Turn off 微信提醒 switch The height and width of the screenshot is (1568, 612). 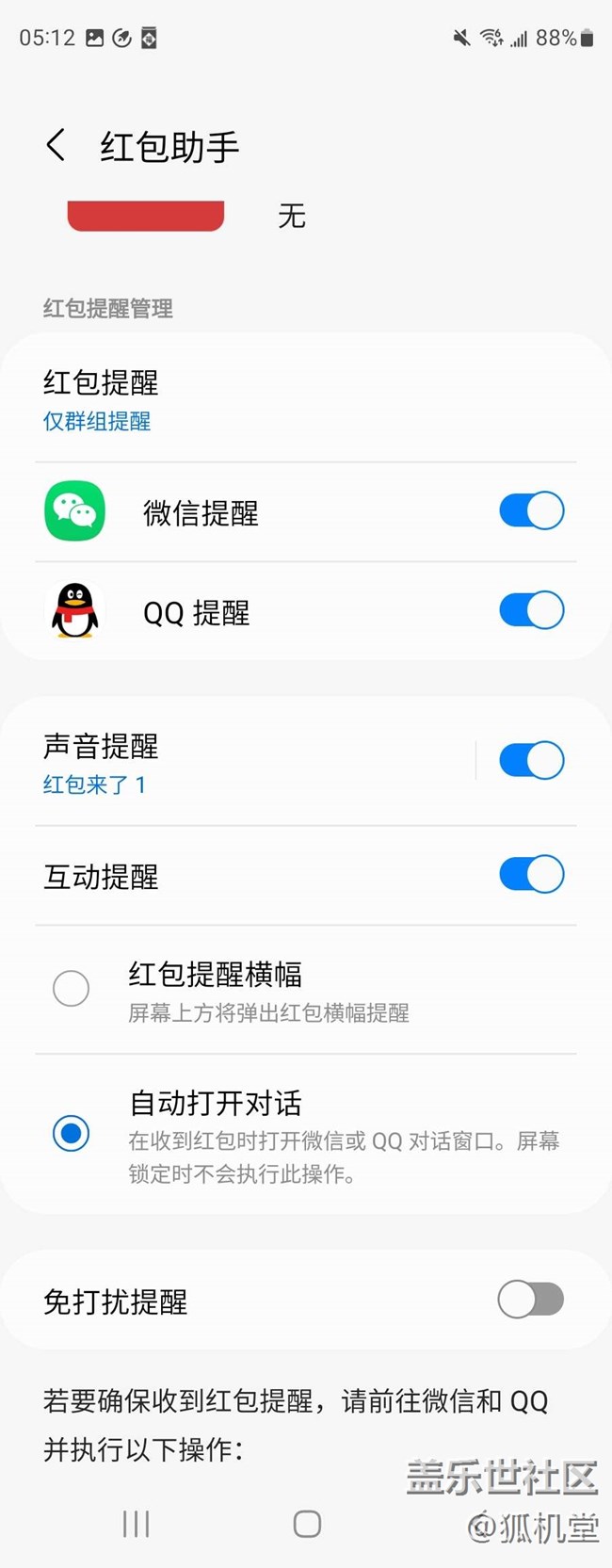[x=531, y=511]
